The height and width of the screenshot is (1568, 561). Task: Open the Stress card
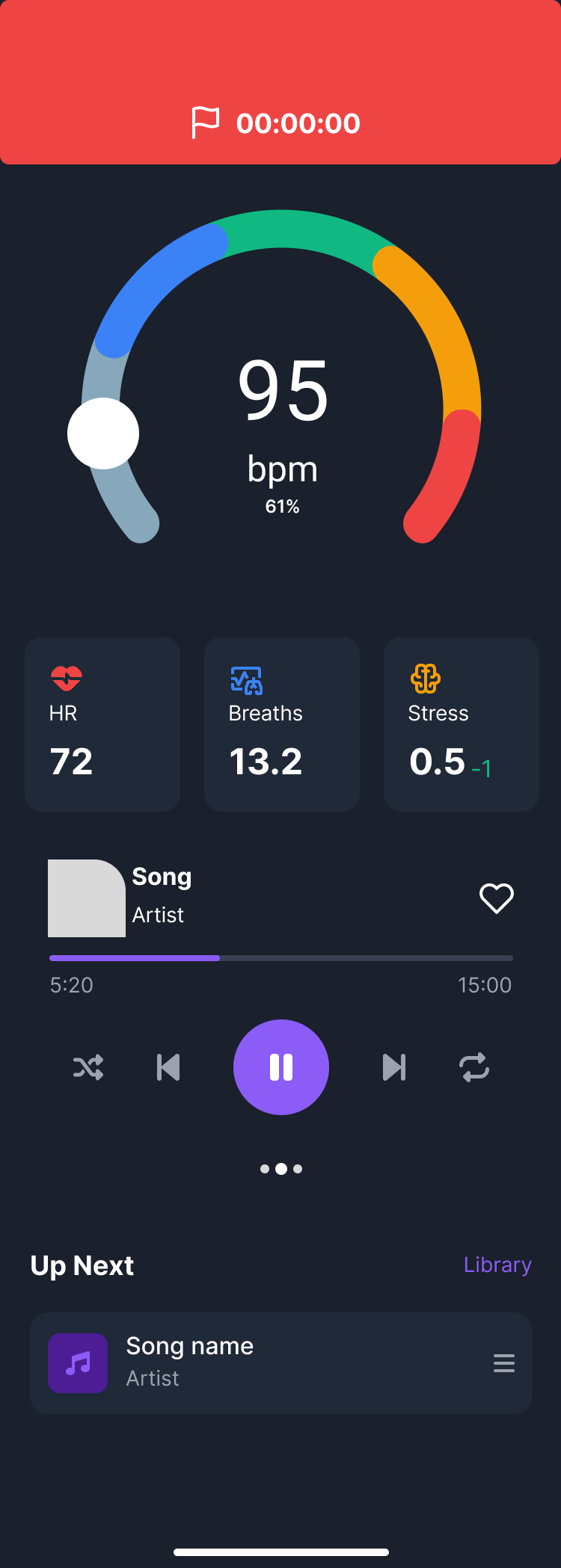point(462,723)
